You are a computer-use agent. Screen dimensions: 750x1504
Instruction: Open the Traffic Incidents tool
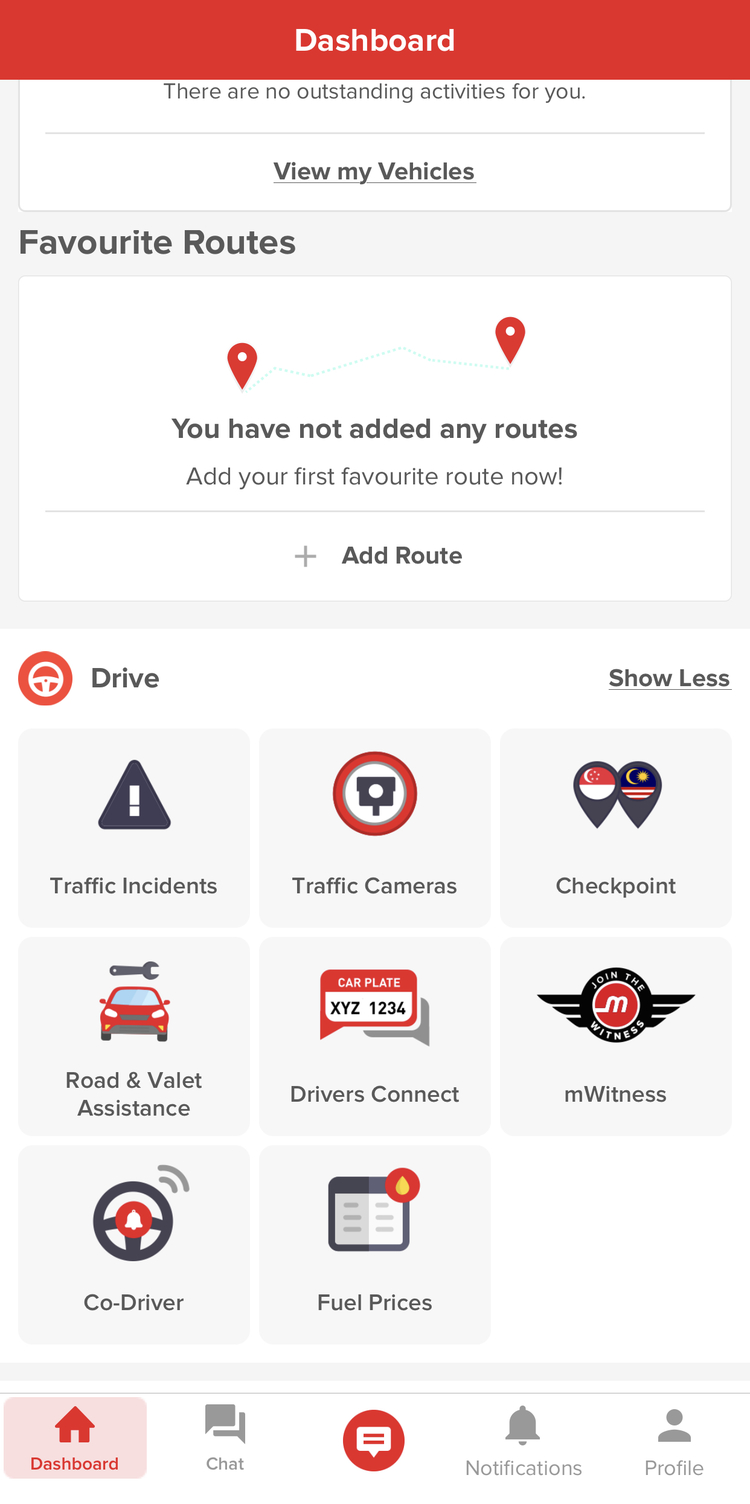coord(133,828)
